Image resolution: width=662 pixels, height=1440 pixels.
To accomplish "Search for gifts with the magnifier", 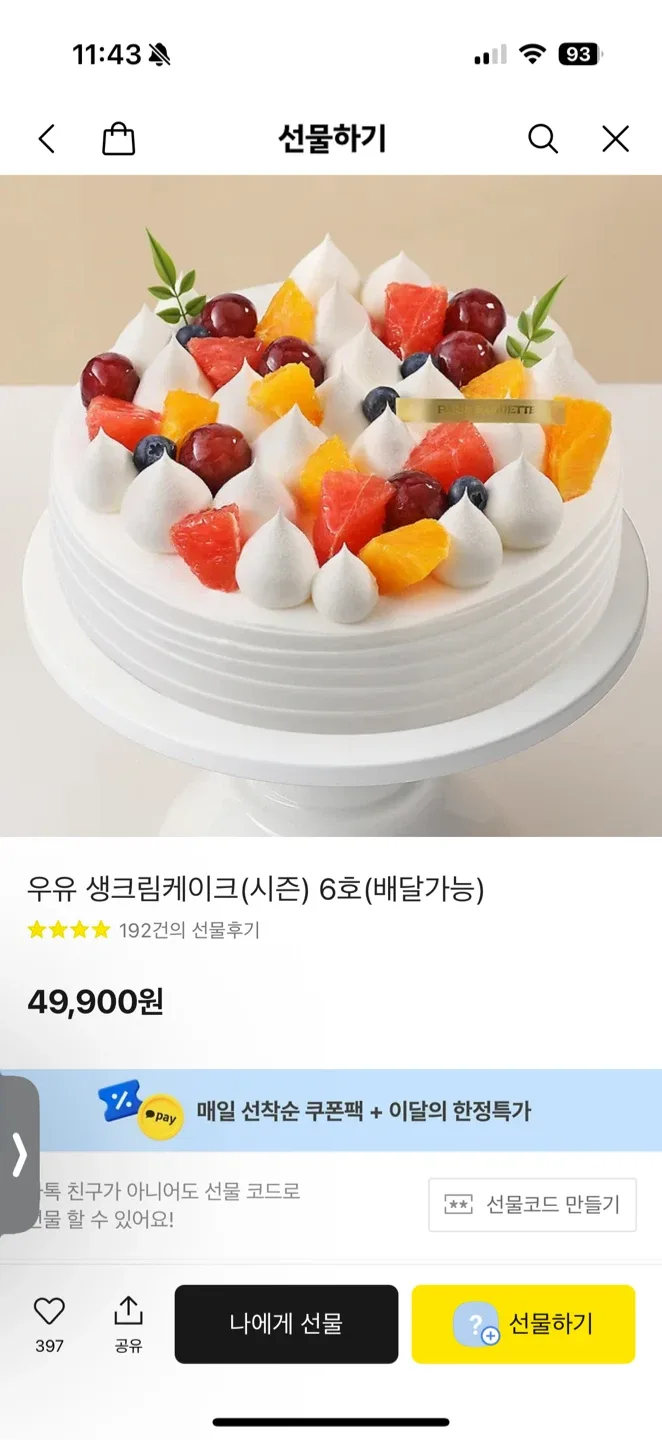I will pyautogui.click(x=542, y=139).
